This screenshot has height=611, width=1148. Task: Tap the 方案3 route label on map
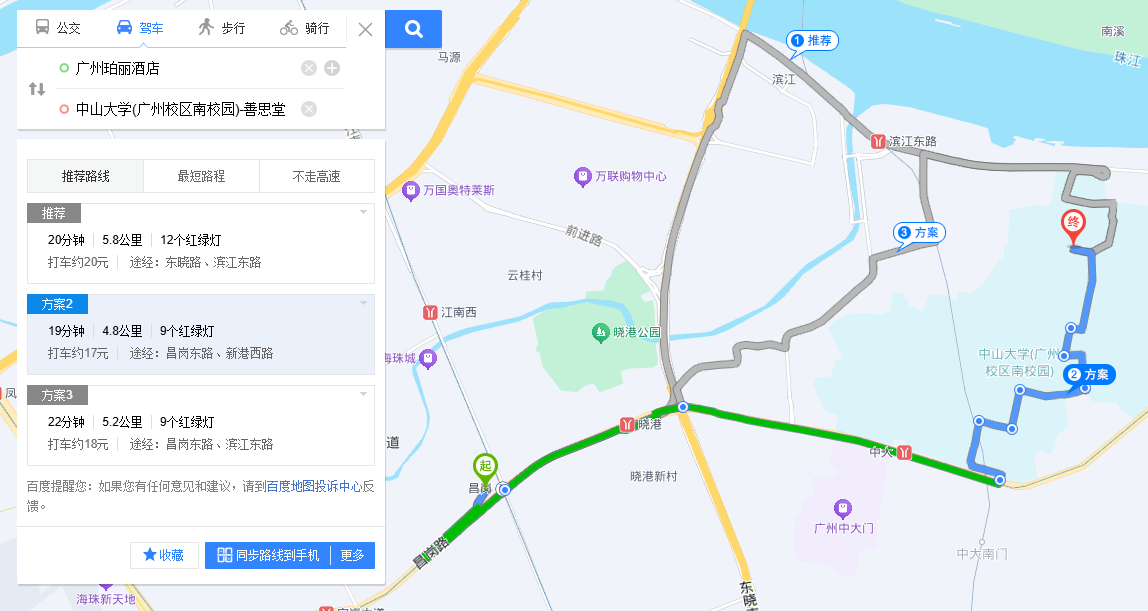pos(919,233)
